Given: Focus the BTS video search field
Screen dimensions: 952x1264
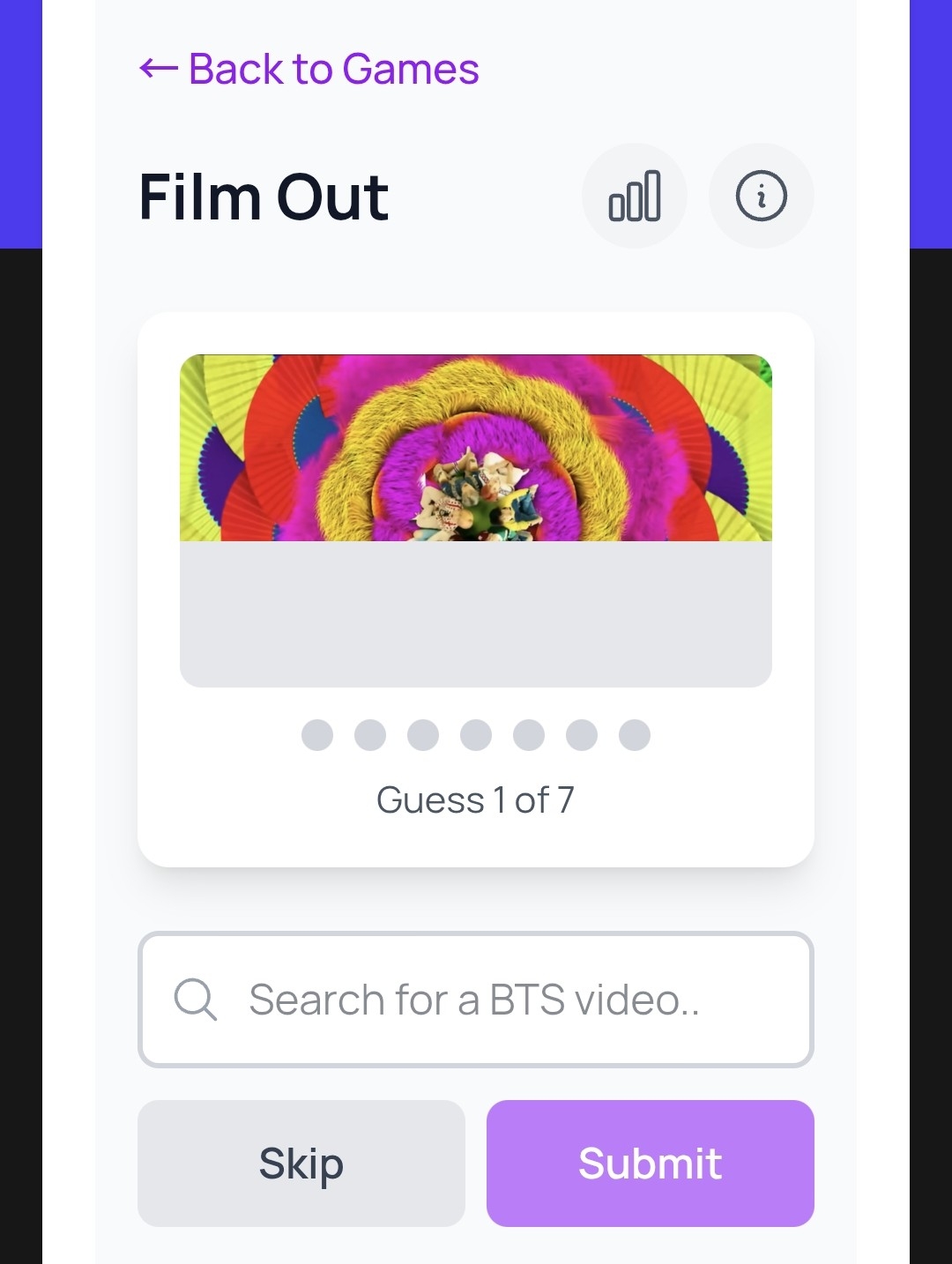Looking at the screenshot, I should tap(476, 1000).
